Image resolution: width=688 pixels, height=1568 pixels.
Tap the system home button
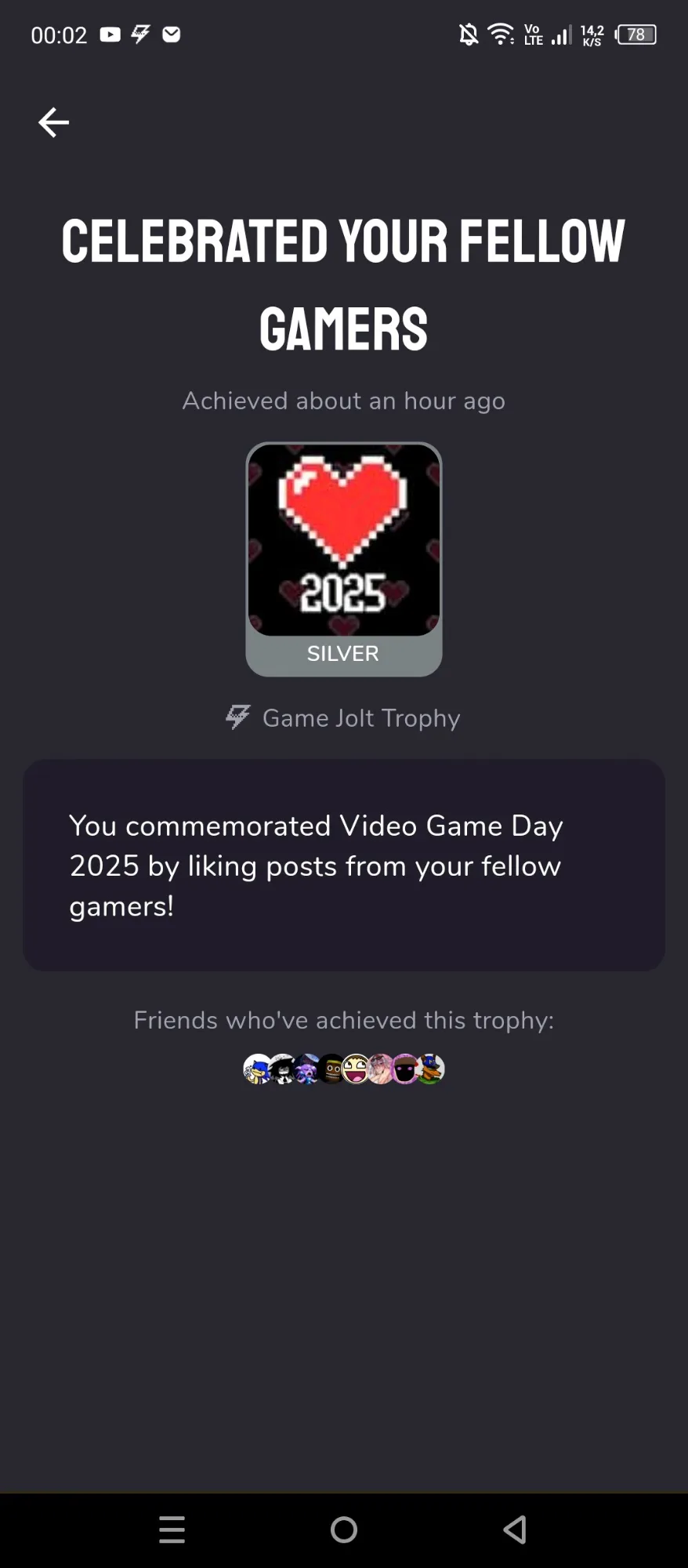(x=344, y=1530)
